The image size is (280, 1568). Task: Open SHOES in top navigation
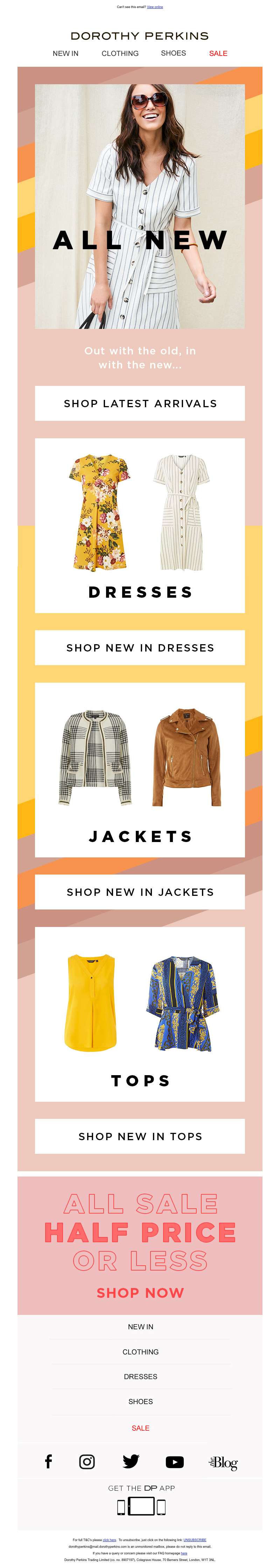[173, 53]
